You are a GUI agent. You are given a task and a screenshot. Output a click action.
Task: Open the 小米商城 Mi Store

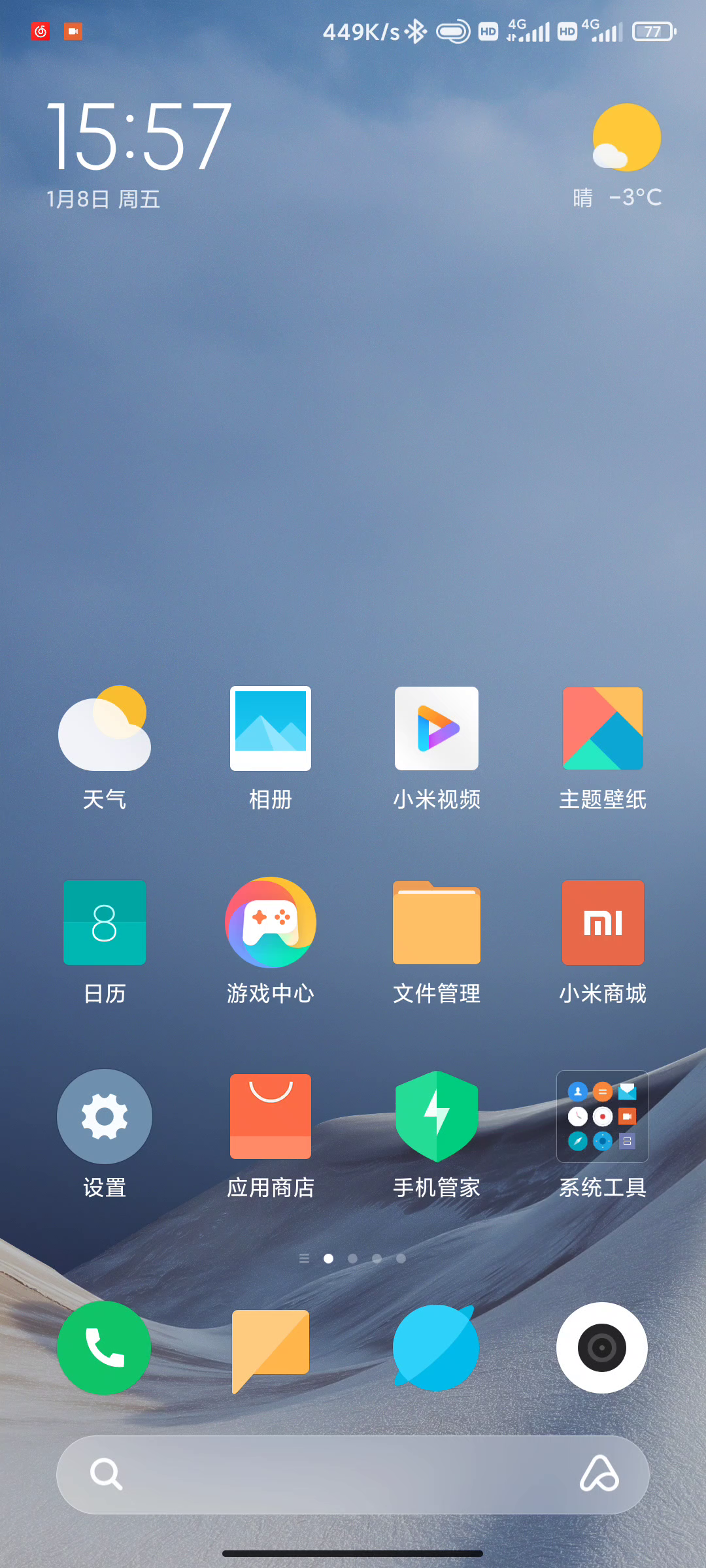(x=602, y=922)
